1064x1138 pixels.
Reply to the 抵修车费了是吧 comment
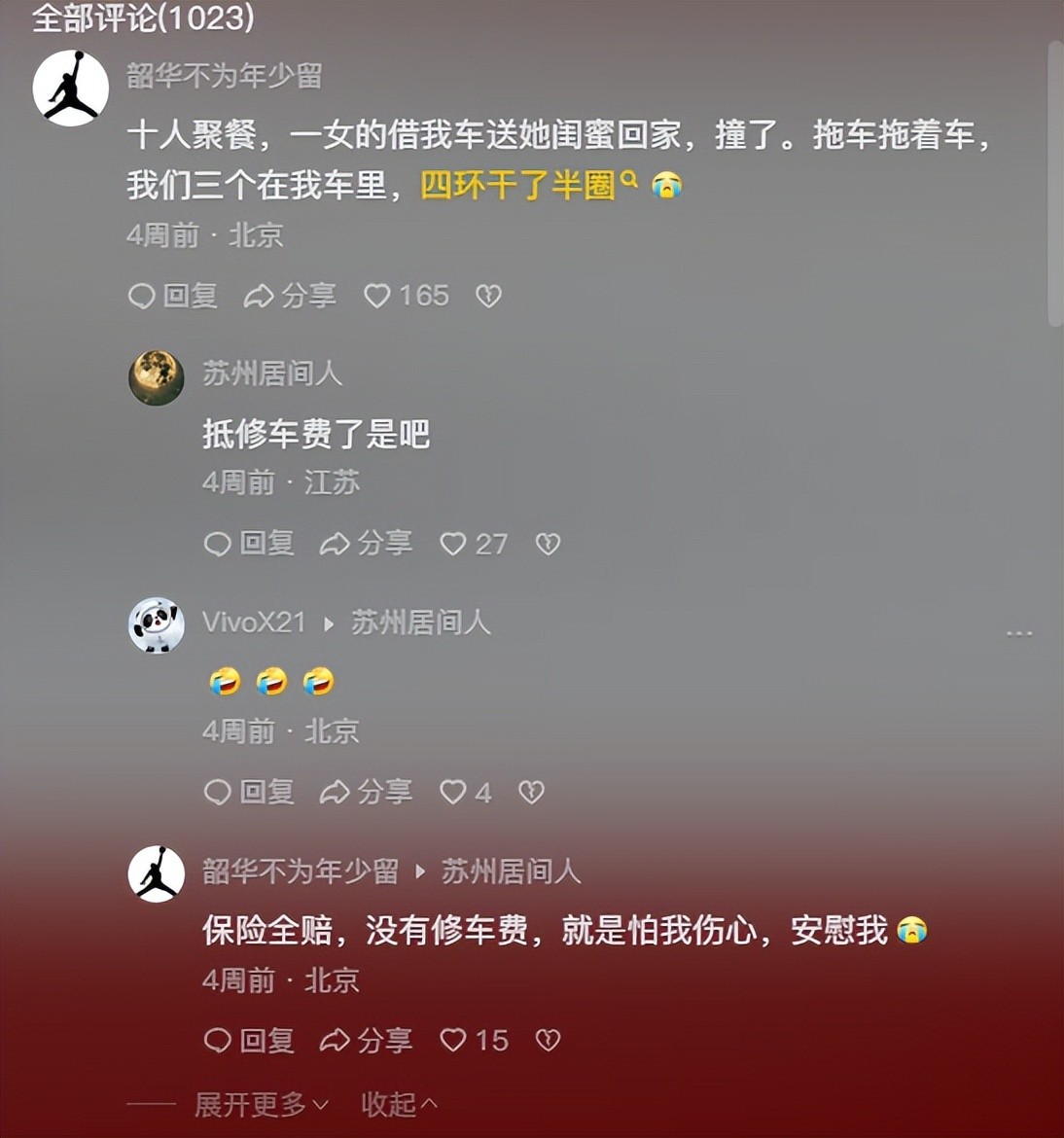point(249,544)
